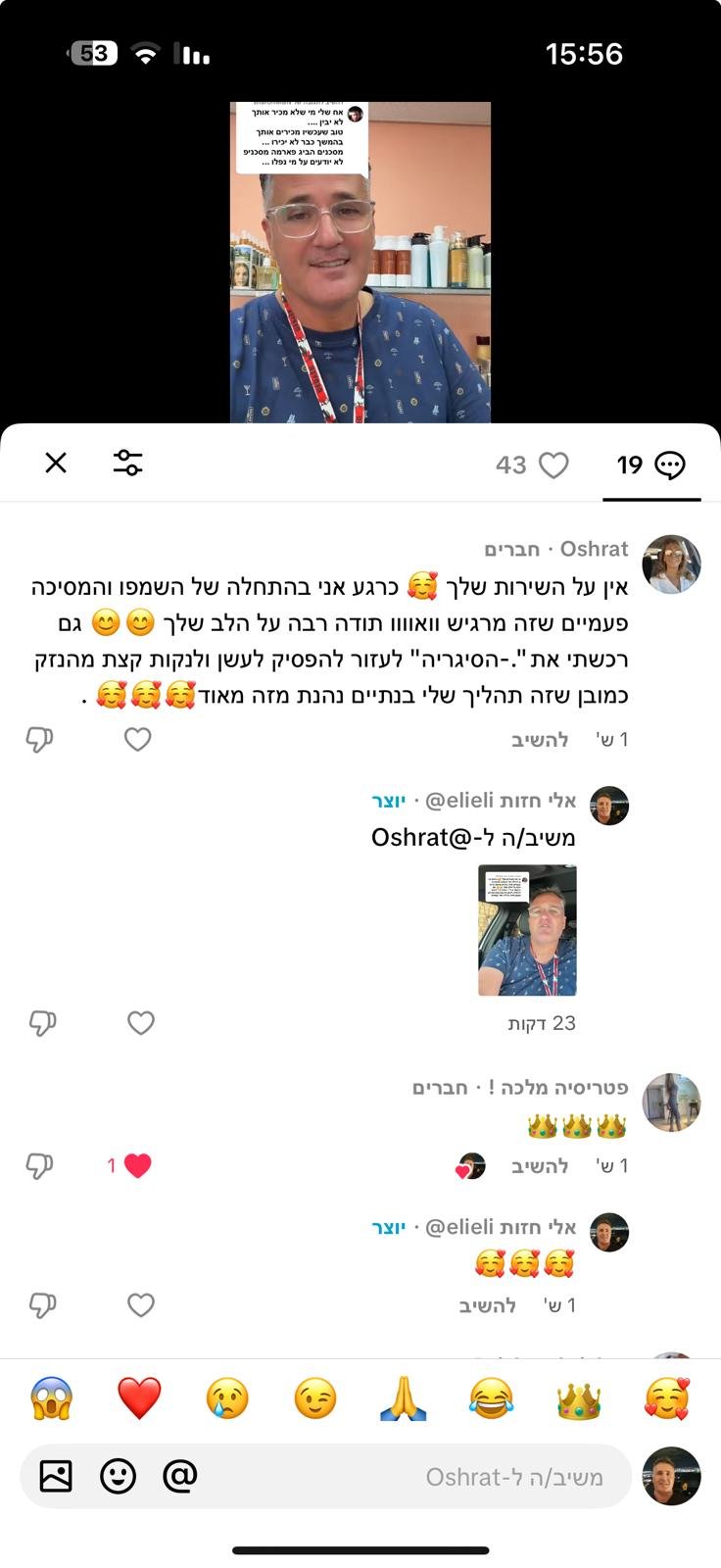The image size is (721, 1568).
Task: Close the comments panel
Action: point(56,463)
